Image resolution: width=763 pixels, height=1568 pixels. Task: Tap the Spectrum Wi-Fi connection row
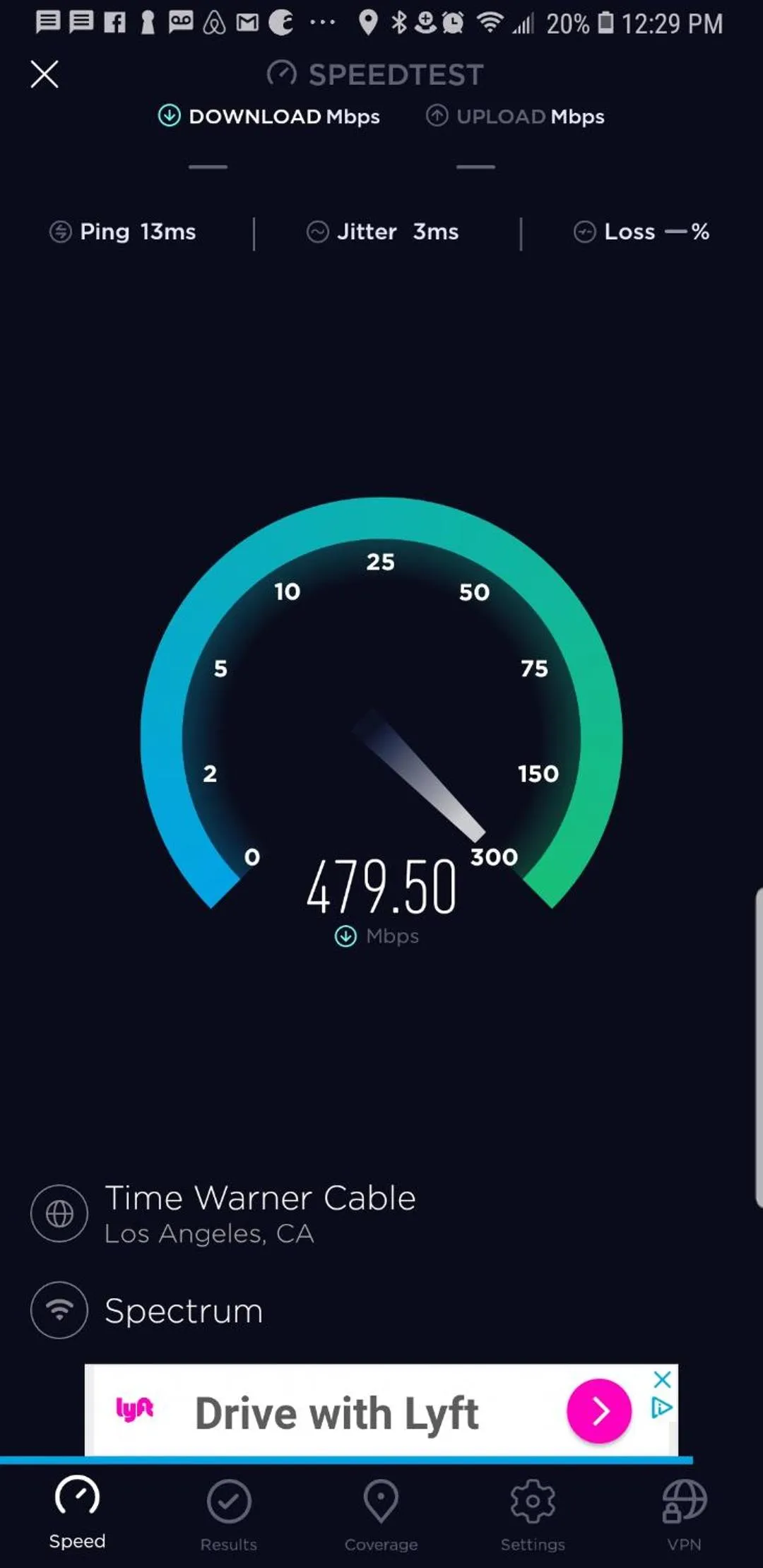[184, 1311]
